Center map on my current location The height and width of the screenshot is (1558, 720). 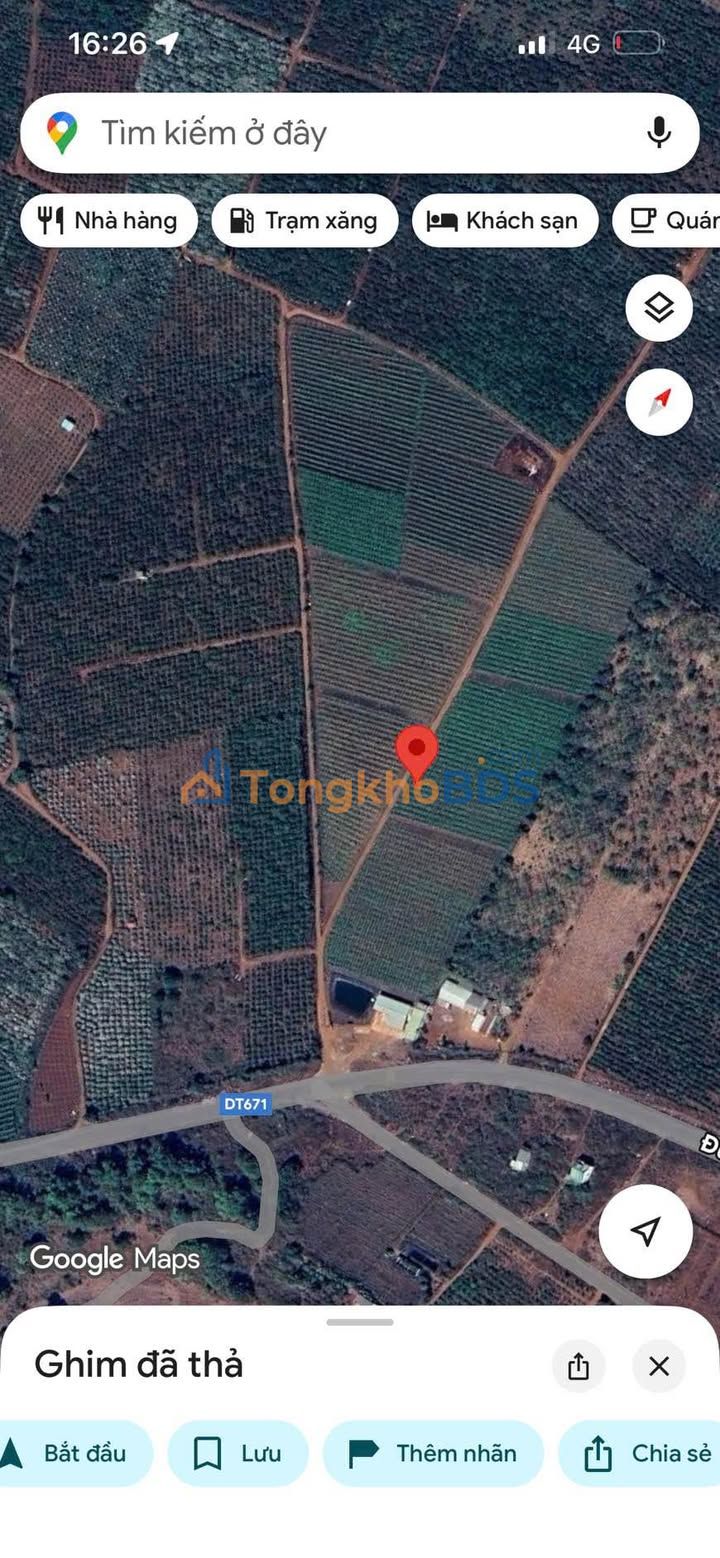pos(646,1231)
